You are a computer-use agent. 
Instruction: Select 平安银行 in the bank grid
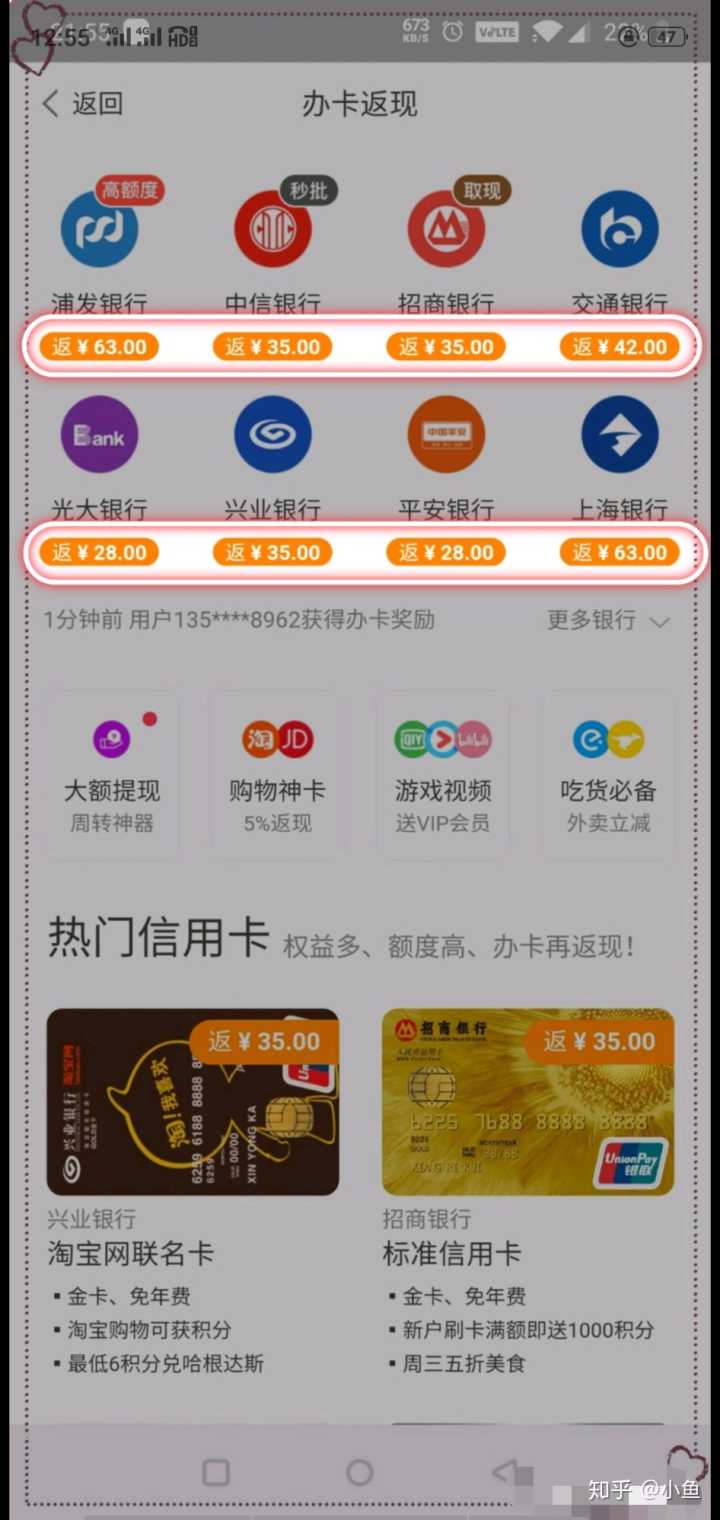(446, 435)
